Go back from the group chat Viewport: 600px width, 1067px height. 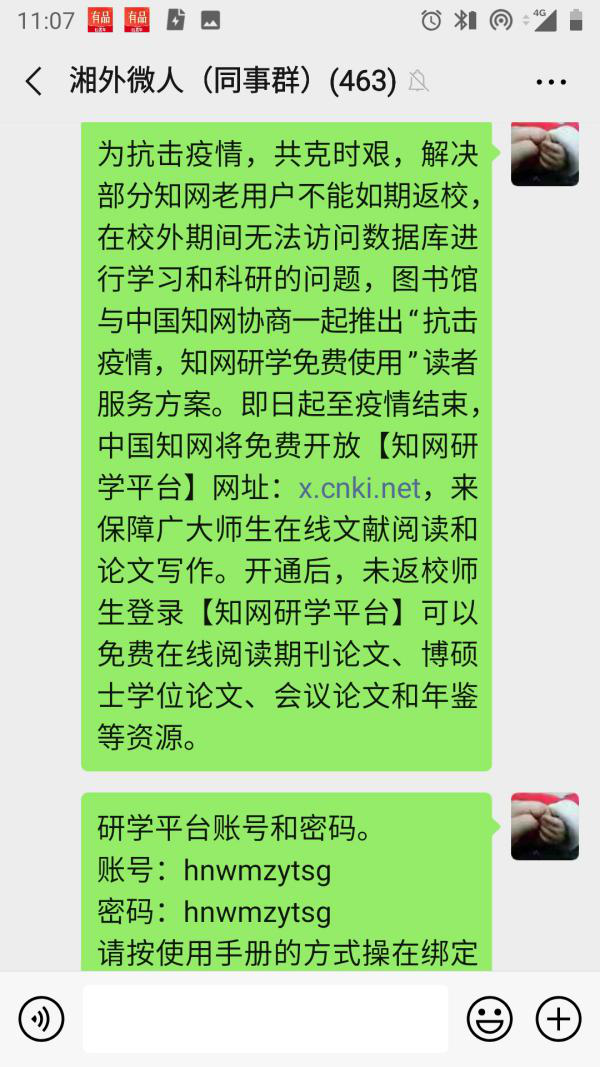click(34, 81)
